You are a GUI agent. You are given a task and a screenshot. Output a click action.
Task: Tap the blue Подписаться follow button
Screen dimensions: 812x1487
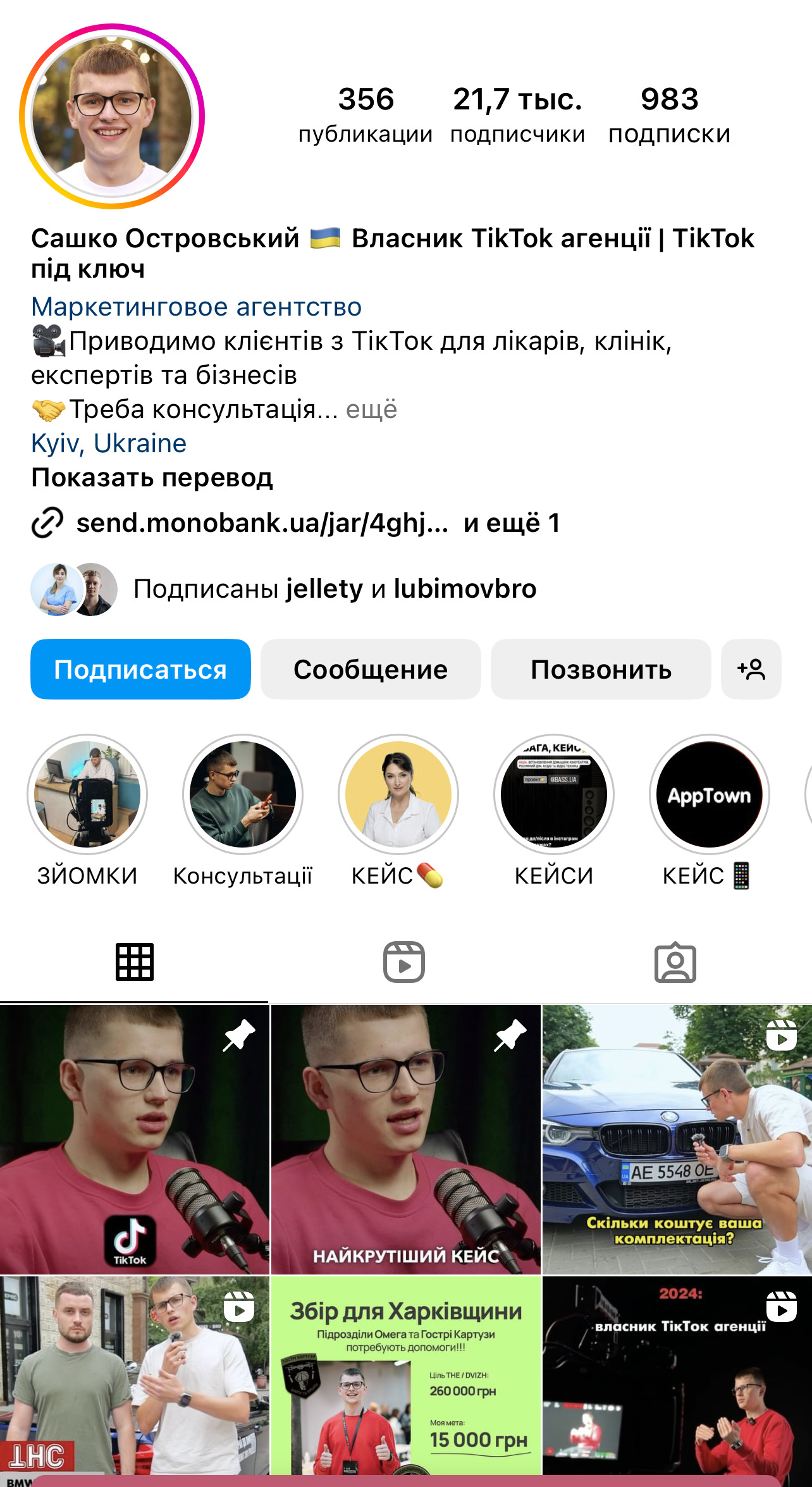pyautogui.click(x=140, y=669)
